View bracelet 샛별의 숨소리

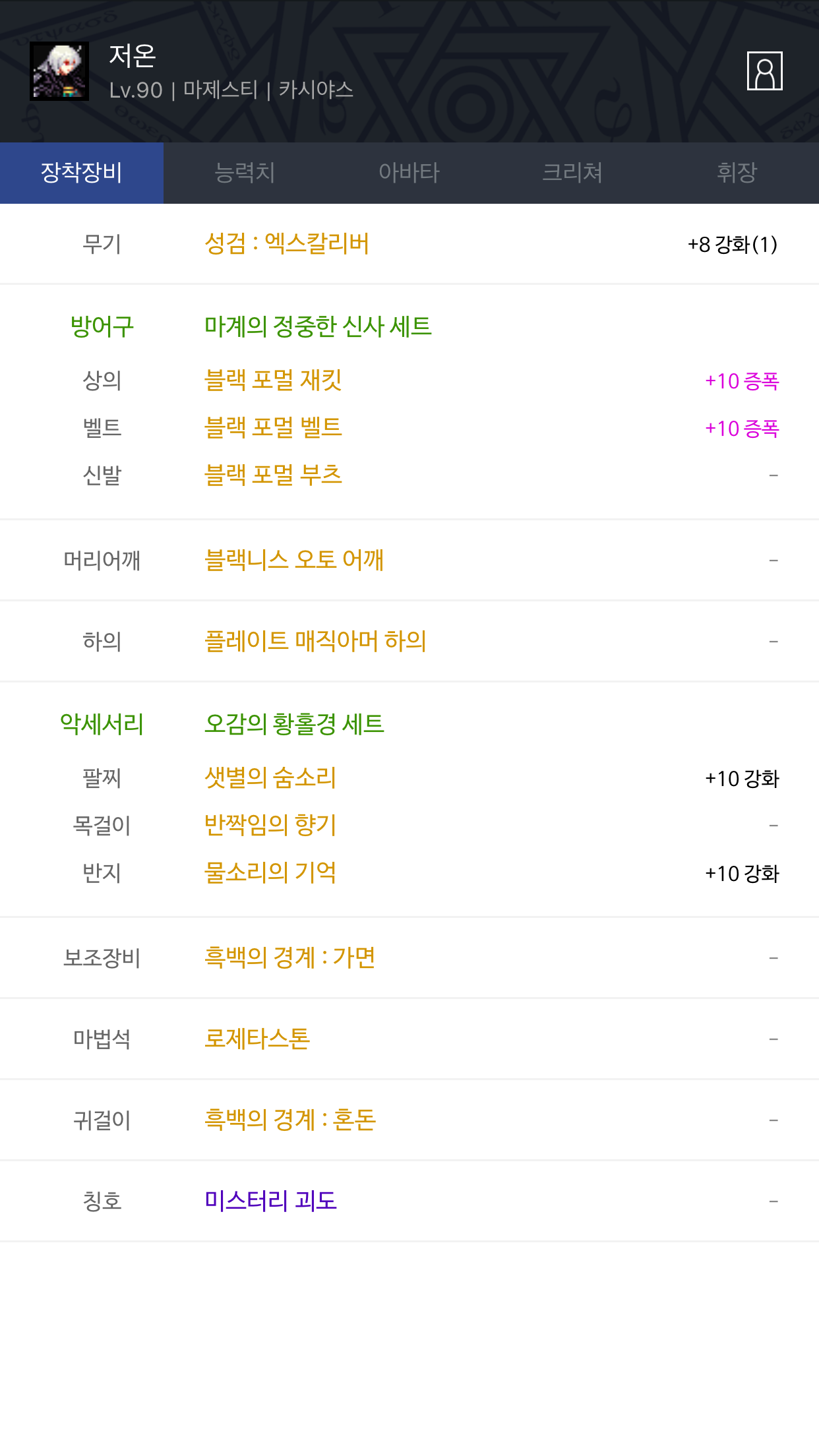[x=270, y=778]
